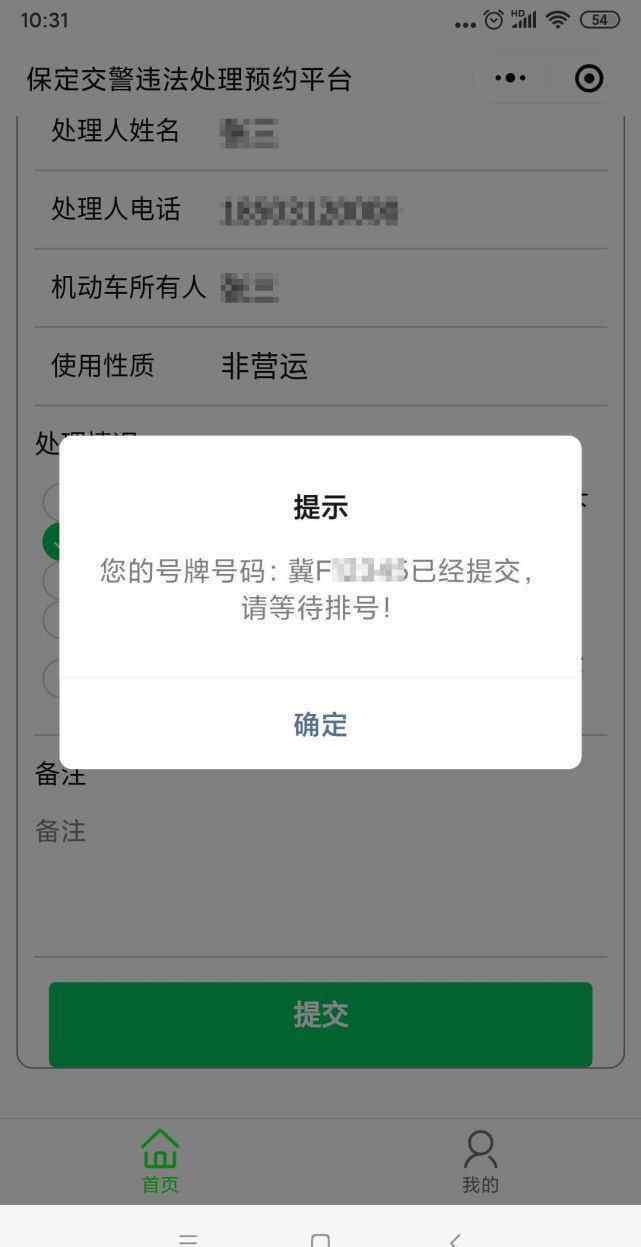
Task: Confirm the dialog by tapping 确定
Action: [x=320, y=724]
